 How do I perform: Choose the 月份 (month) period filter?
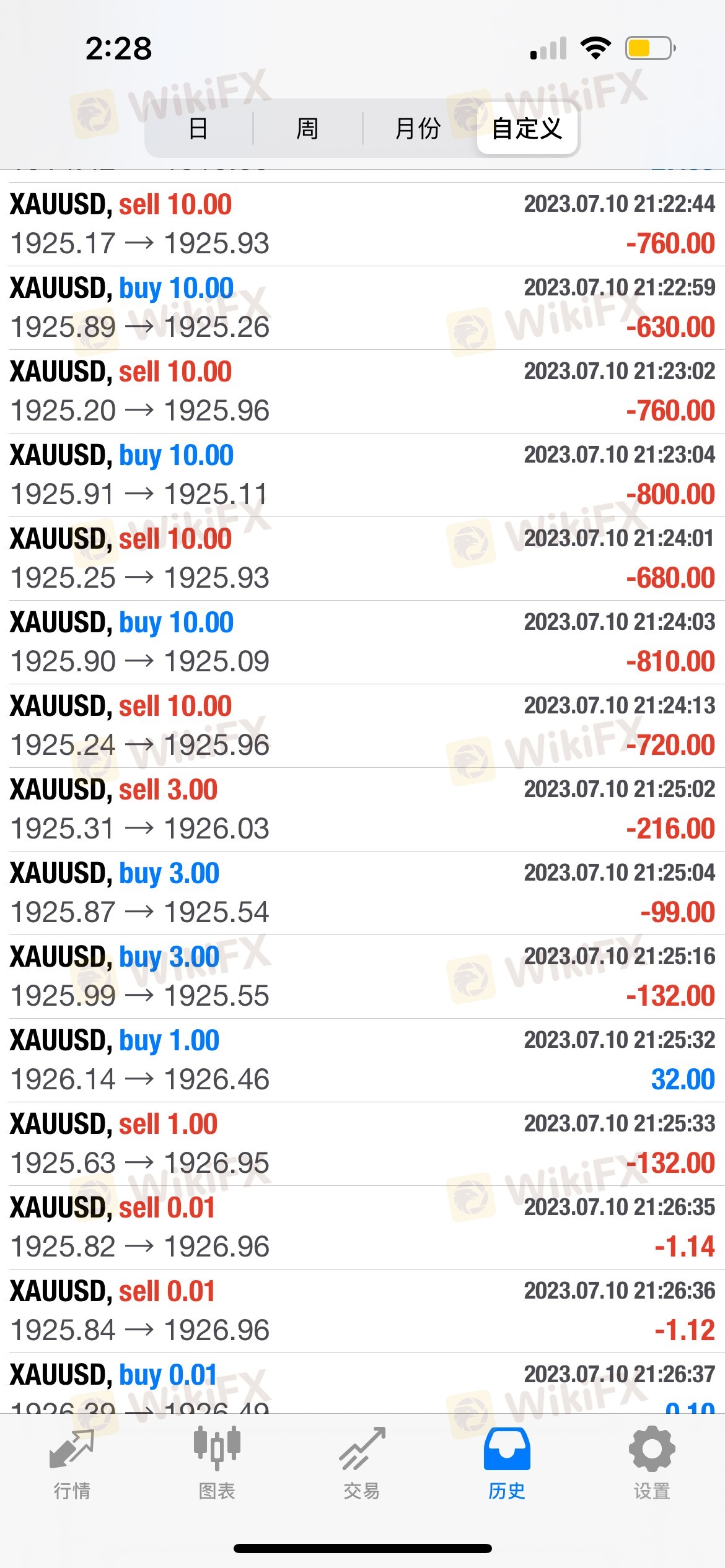tap(418, 129)
